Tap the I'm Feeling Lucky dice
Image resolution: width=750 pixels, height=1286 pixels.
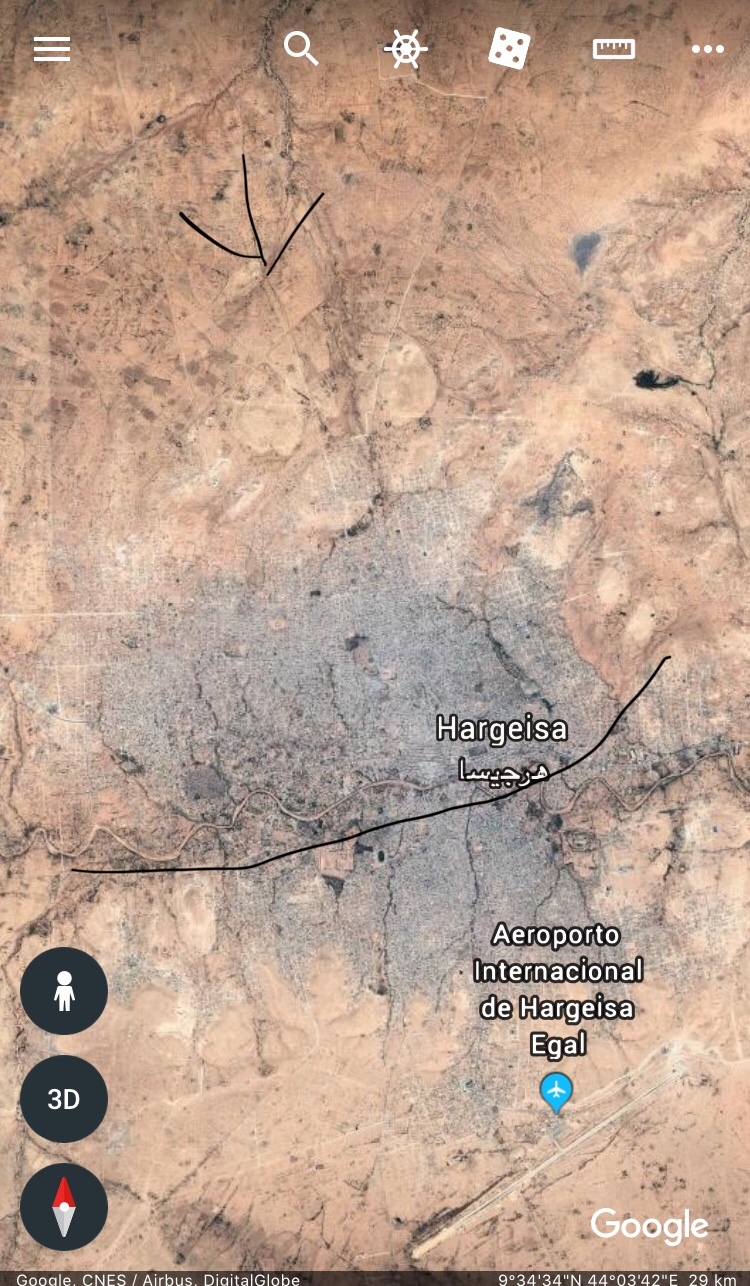(509, 48)
